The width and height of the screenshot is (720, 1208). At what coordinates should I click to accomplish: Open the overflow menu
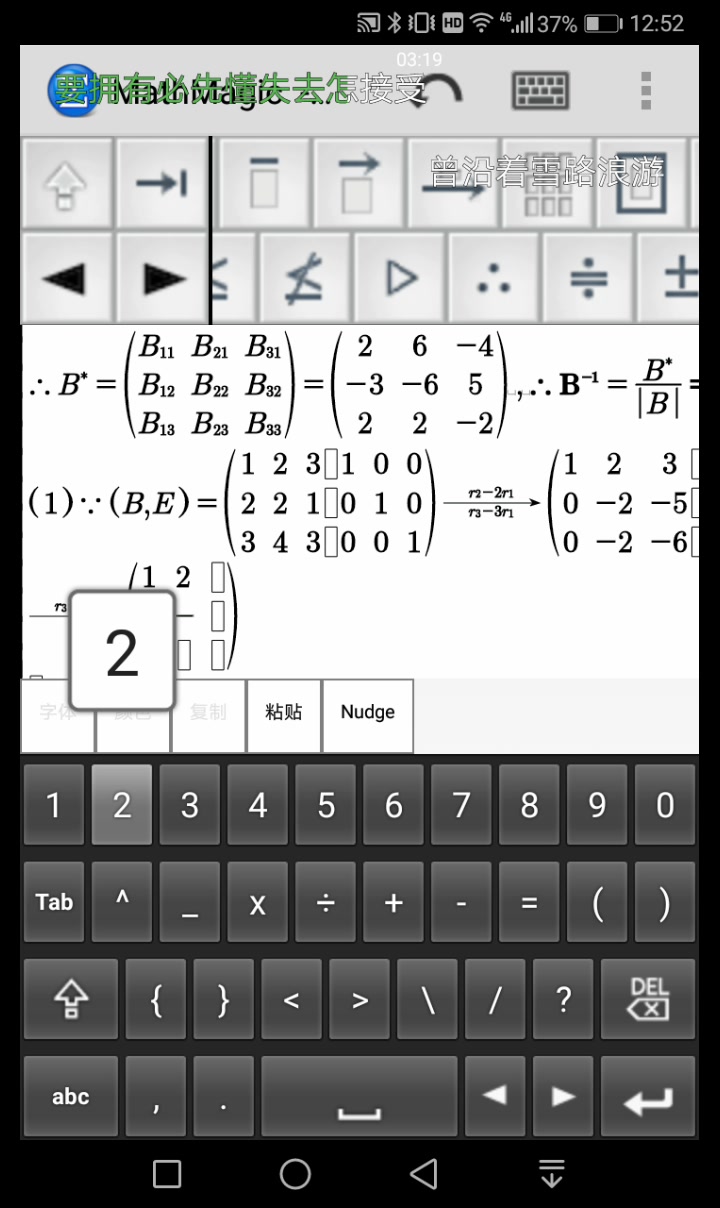[647, 91]
